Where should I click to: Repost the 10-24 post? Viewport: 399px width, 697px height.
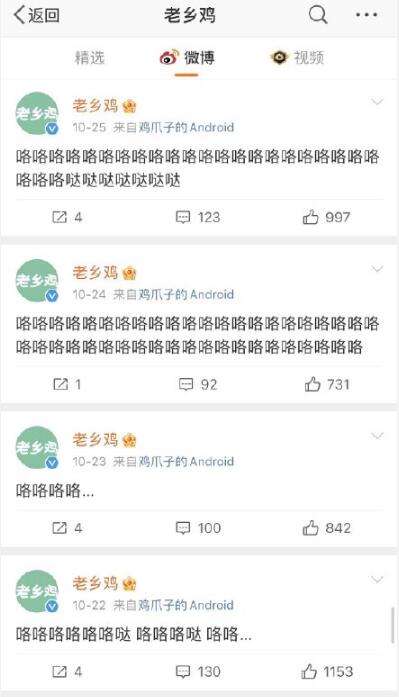tap(67, 384)
